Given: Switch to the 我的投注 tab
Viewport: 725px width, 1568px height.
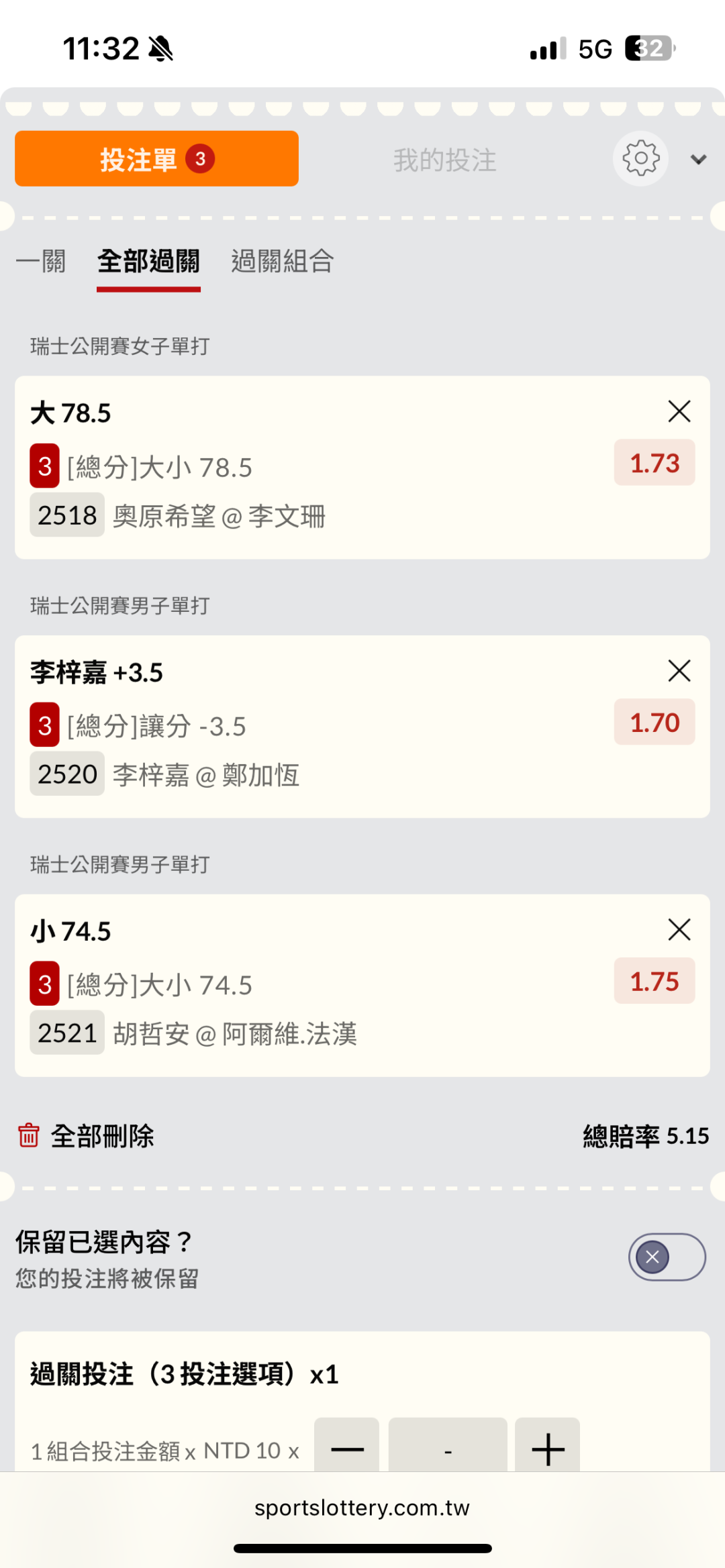Looking at the screenshot, I should click(444, 160).
